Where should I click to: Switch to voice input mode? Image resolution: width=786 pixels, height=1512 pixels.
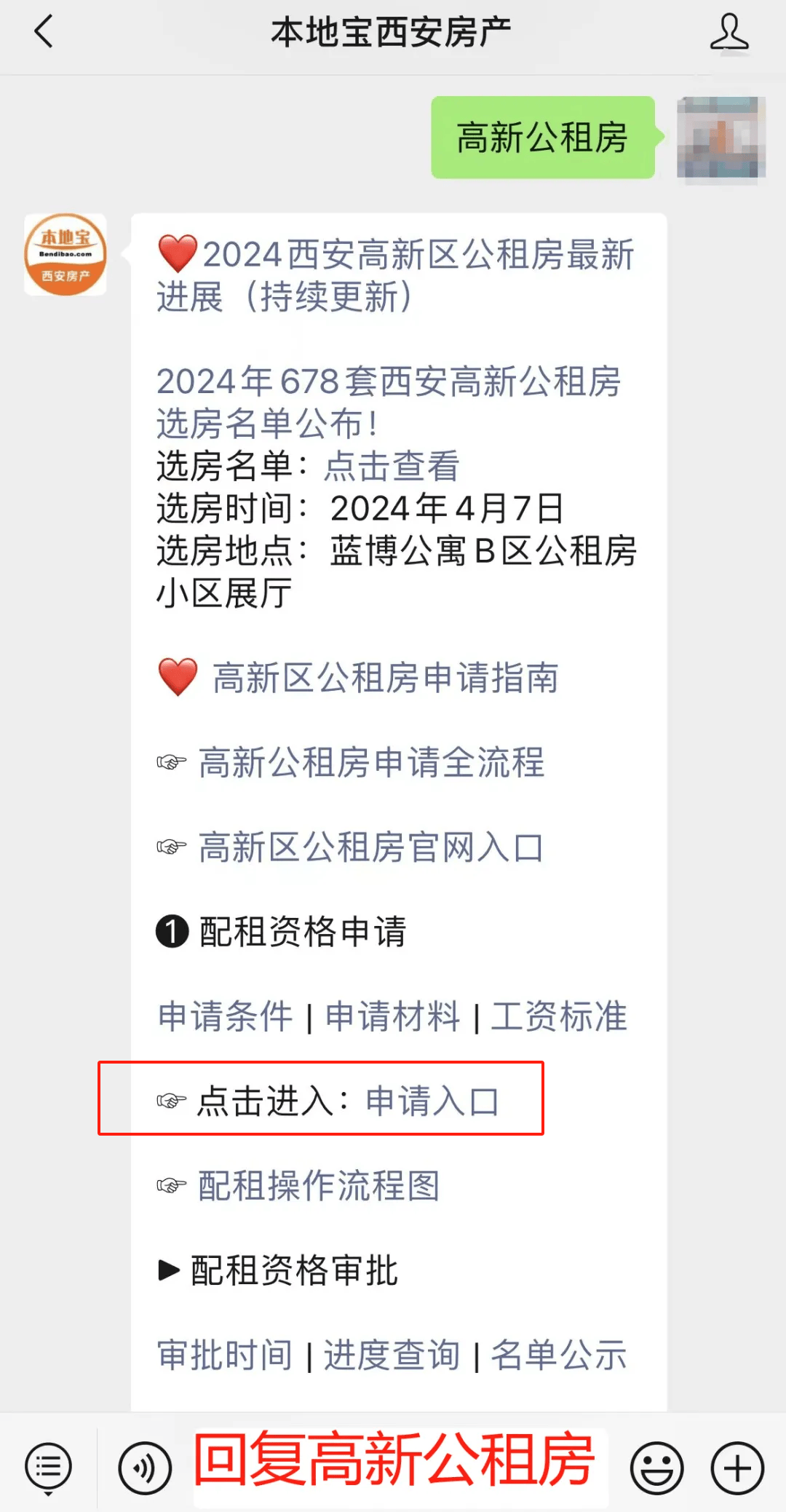click(144, 1466)
